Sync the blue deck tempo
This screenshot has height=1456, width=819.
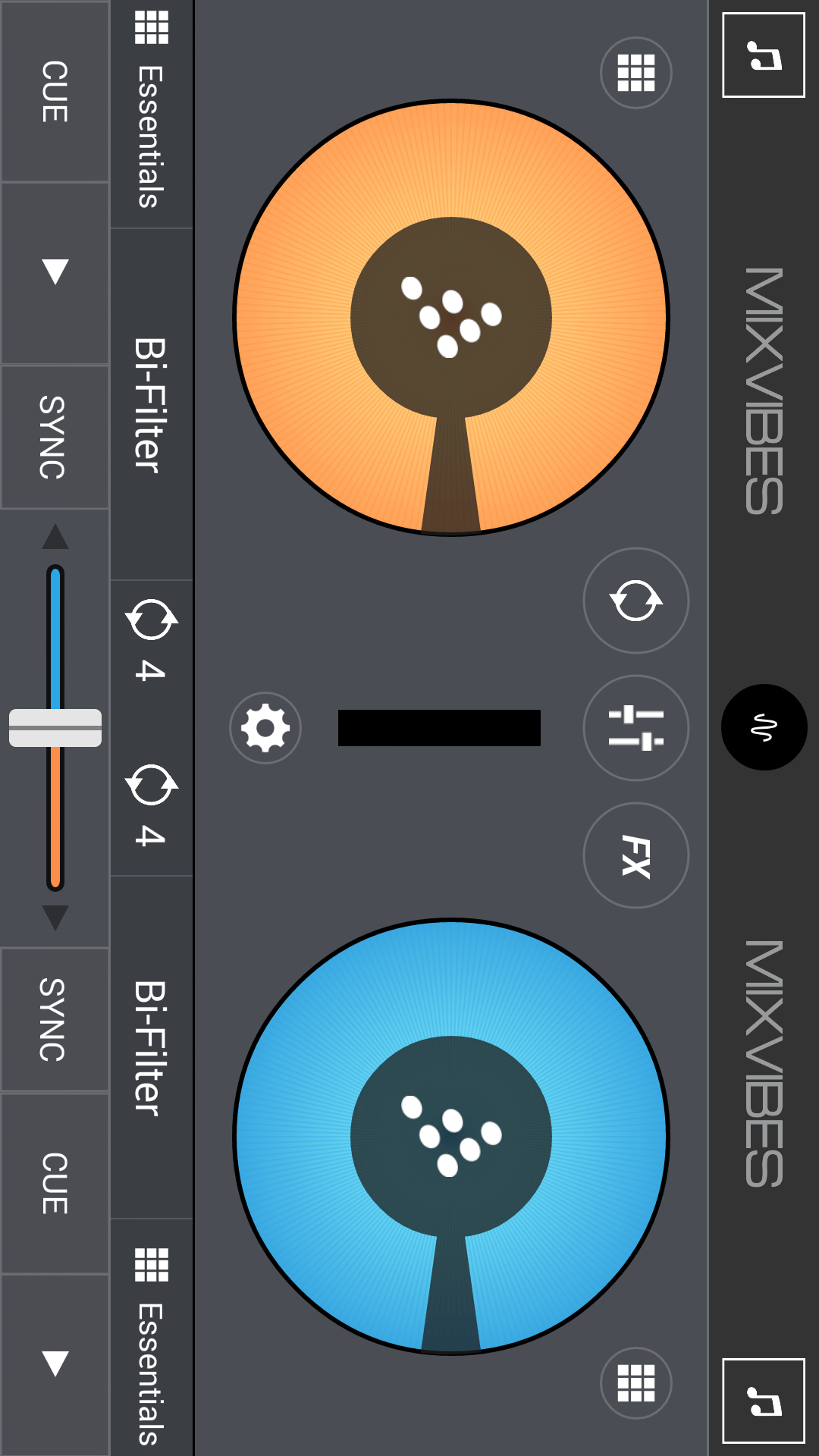tap(55, 1019)
